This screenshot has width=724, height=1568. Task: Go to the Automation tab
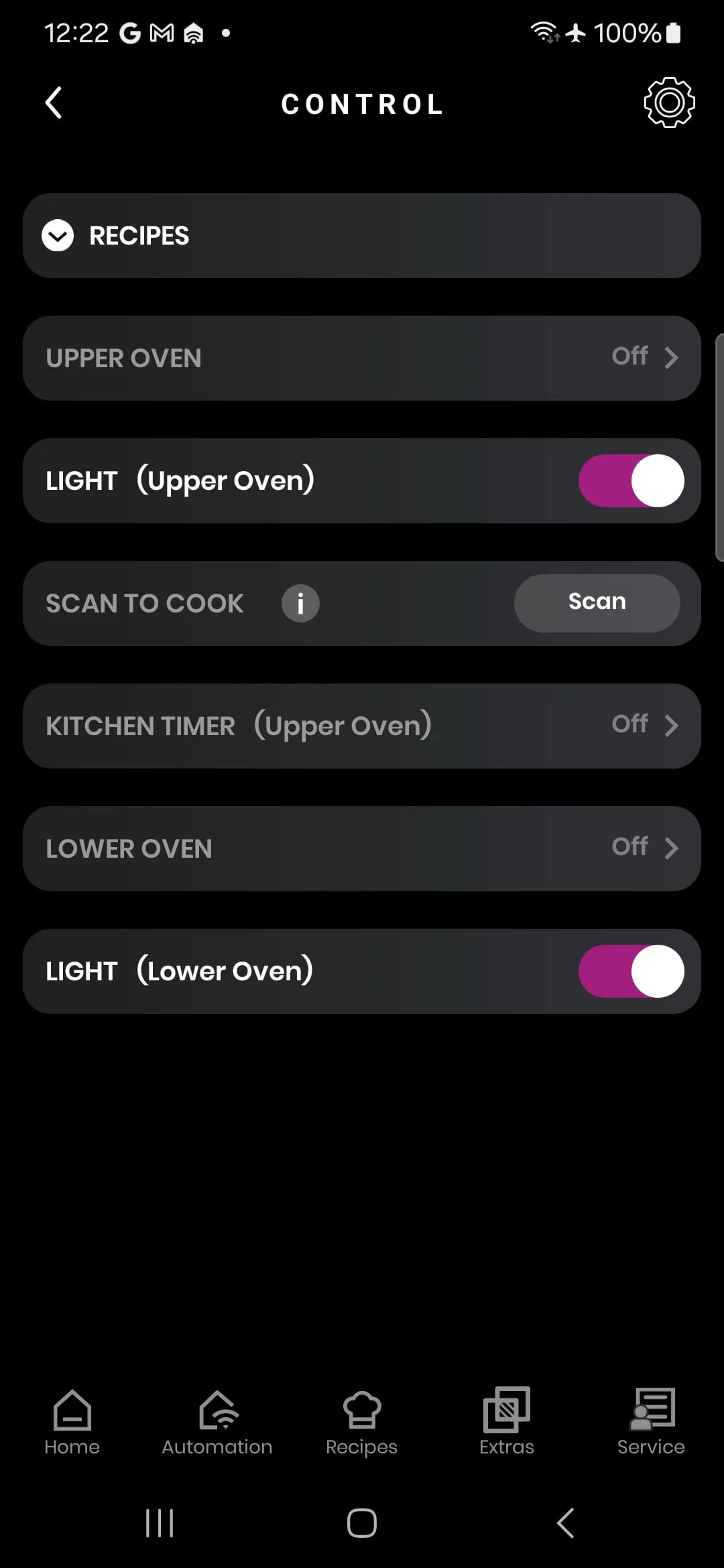click(217, 1422)
